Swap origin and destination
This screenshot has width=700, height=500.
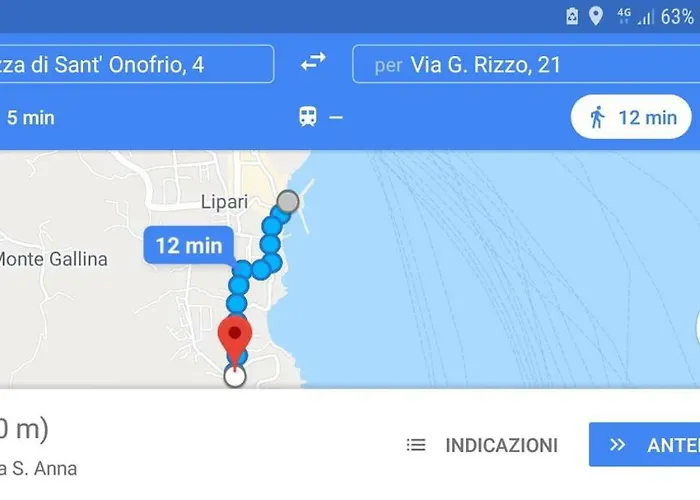313,62
